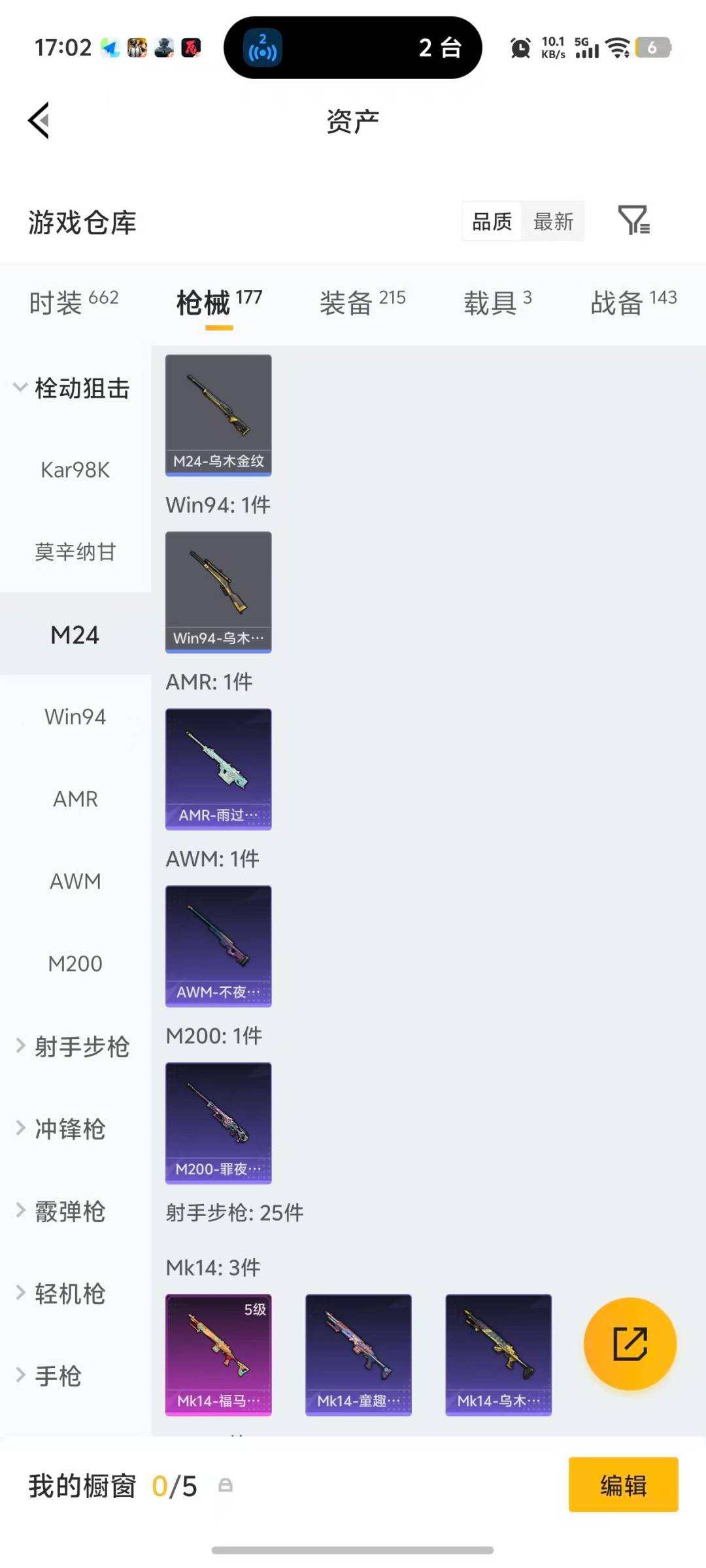Tap the alarm clock icon in status bar

point(520,48)
